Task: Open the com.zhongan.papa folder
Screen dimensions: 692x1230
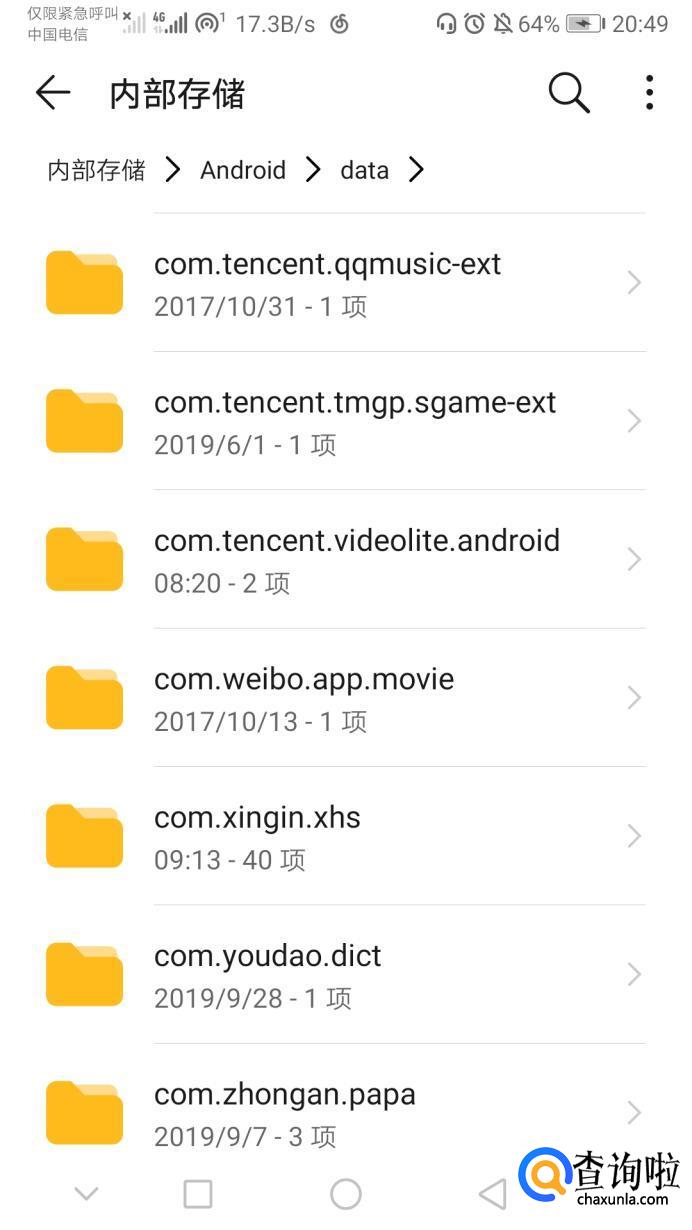Action: pyautogui.click(x=285, y=1111)
